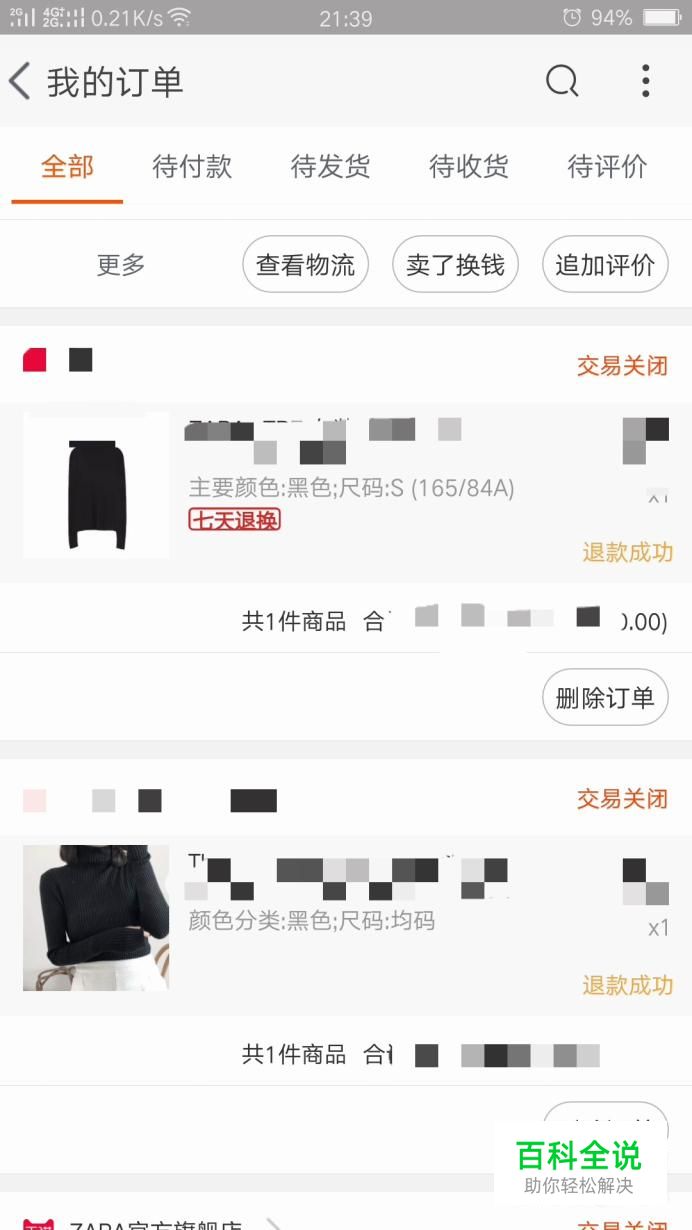Switch to the 全部 tab
Viewport: 692px width, 1230px height.
67,166
